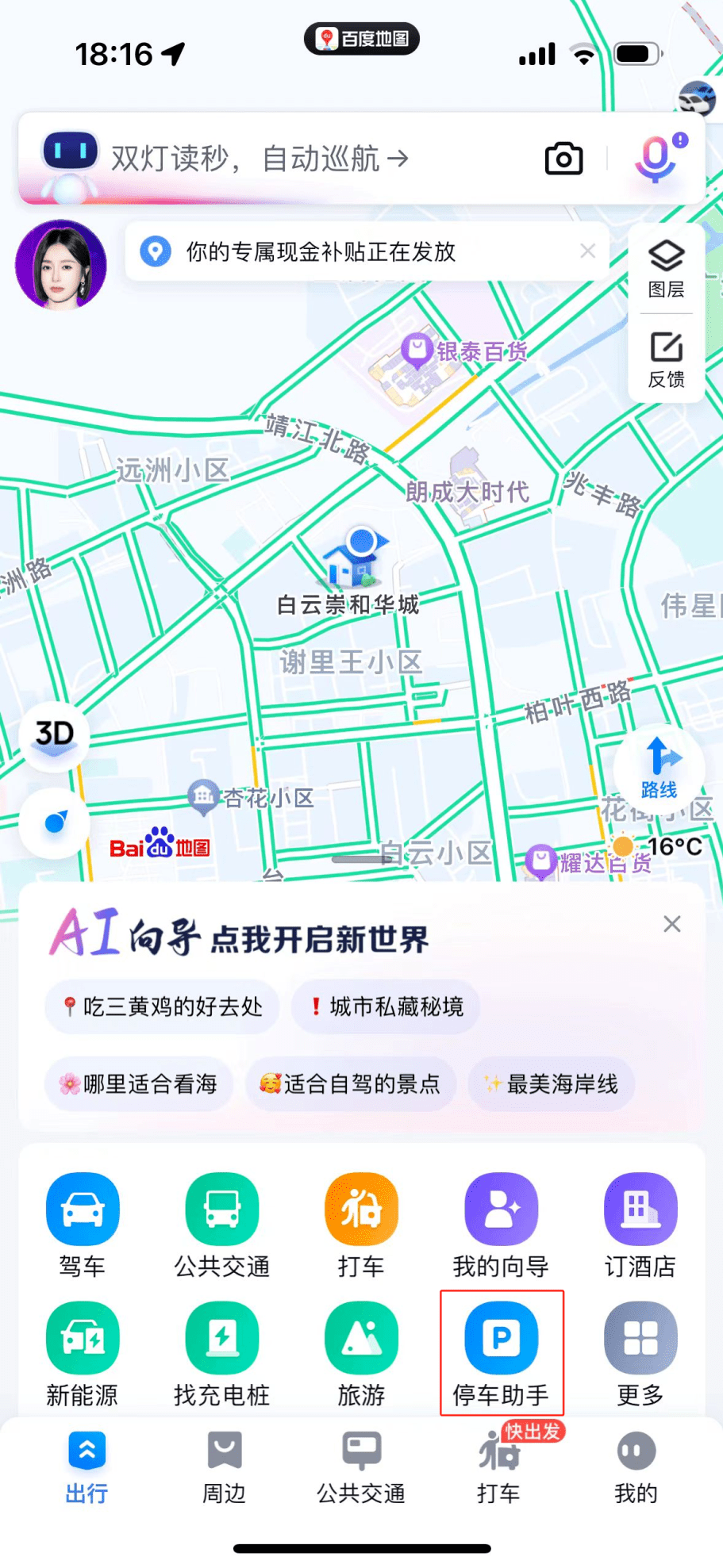Image resolution: width=723 pixels, height=1568 pixels.
Task: Choose the 最美海岸线 suggestion chip
Action: (x=552, y=1083)
